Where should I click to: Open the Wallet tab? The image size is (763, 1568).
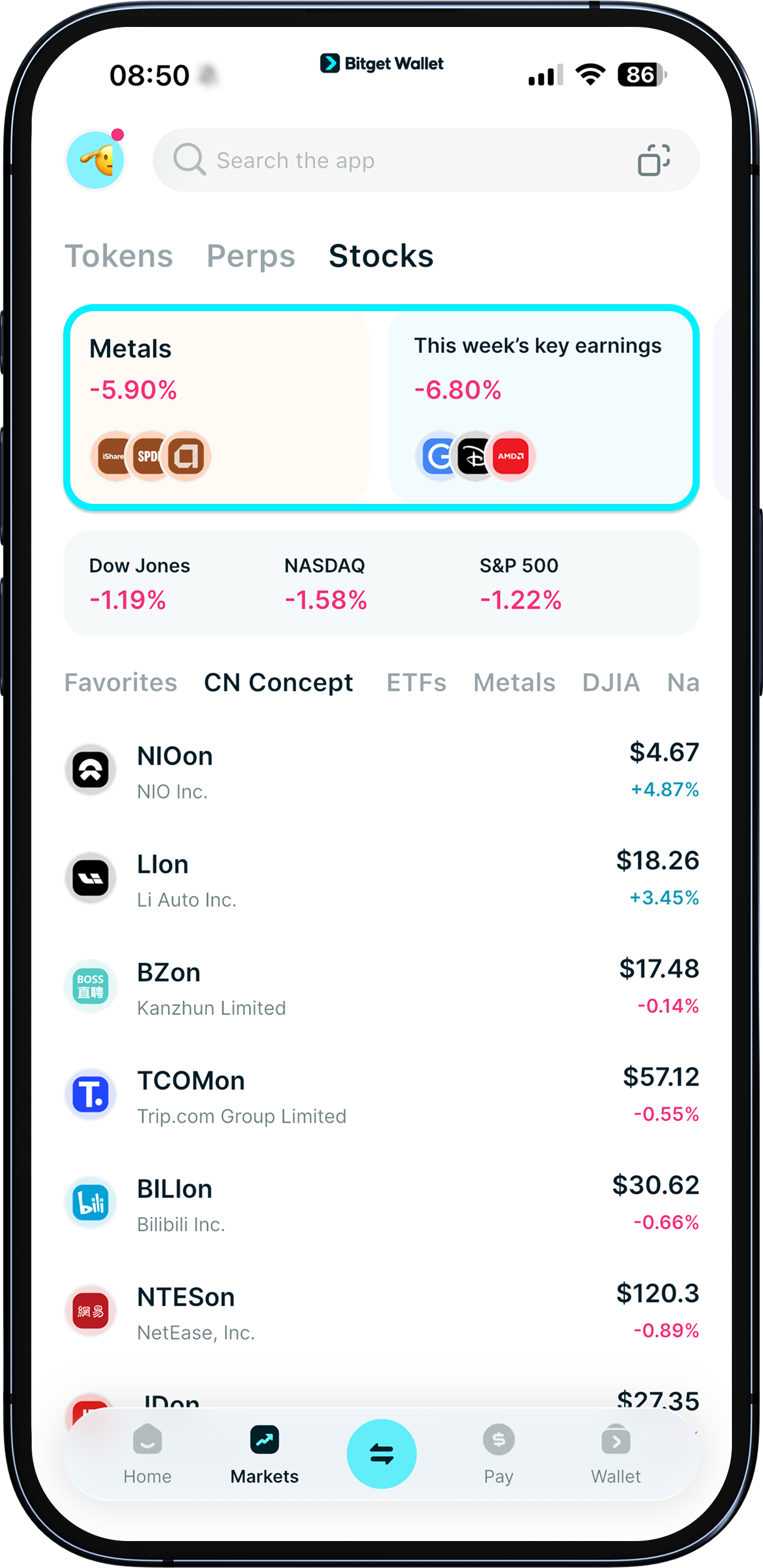616,1454
